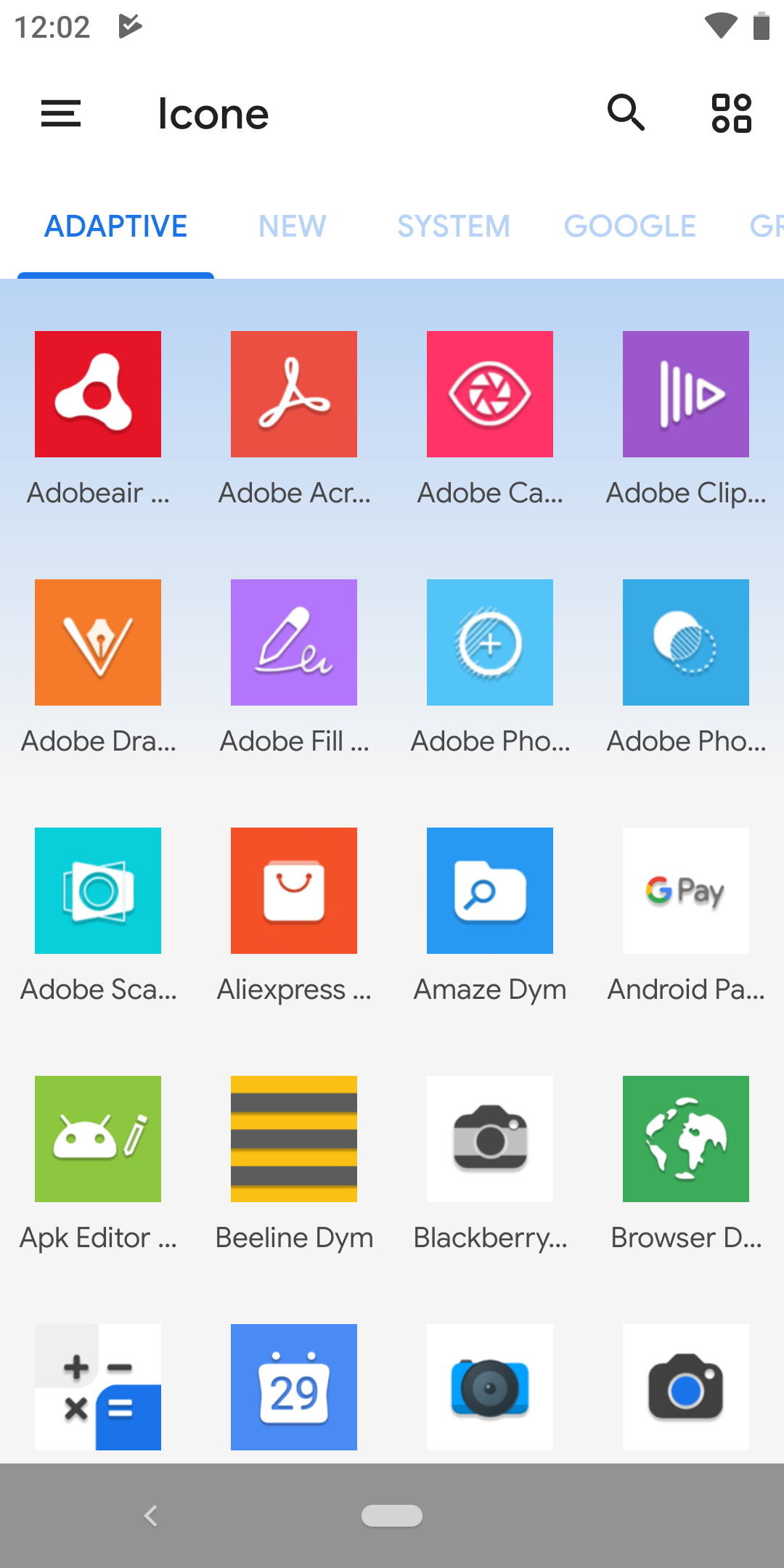Open the Adobe Scan icon

tap(98, 891)
